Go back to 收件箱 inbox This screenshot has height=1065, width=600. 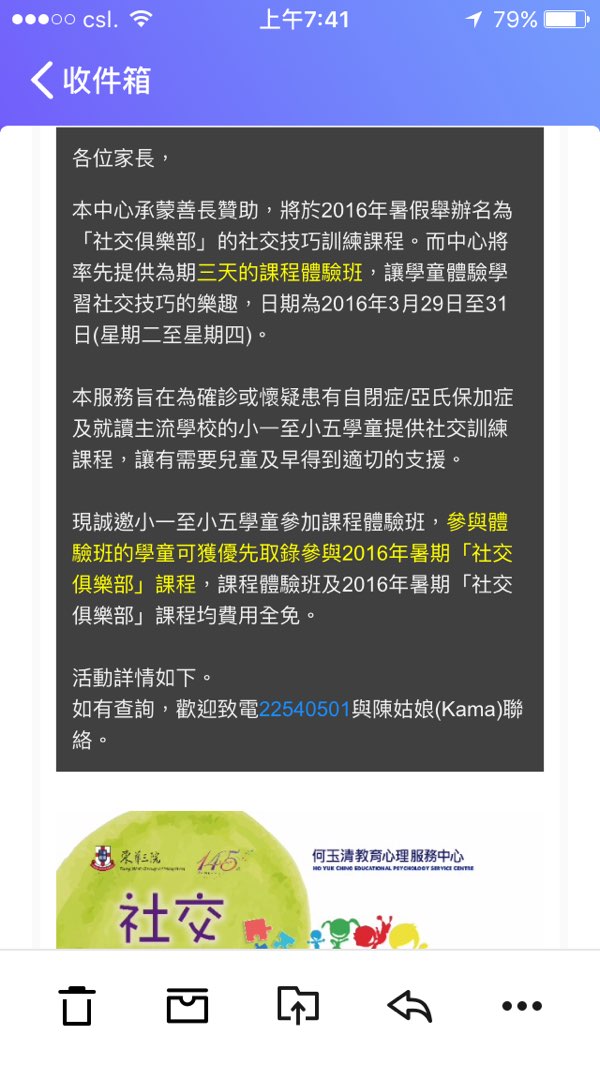click(90, 80)
